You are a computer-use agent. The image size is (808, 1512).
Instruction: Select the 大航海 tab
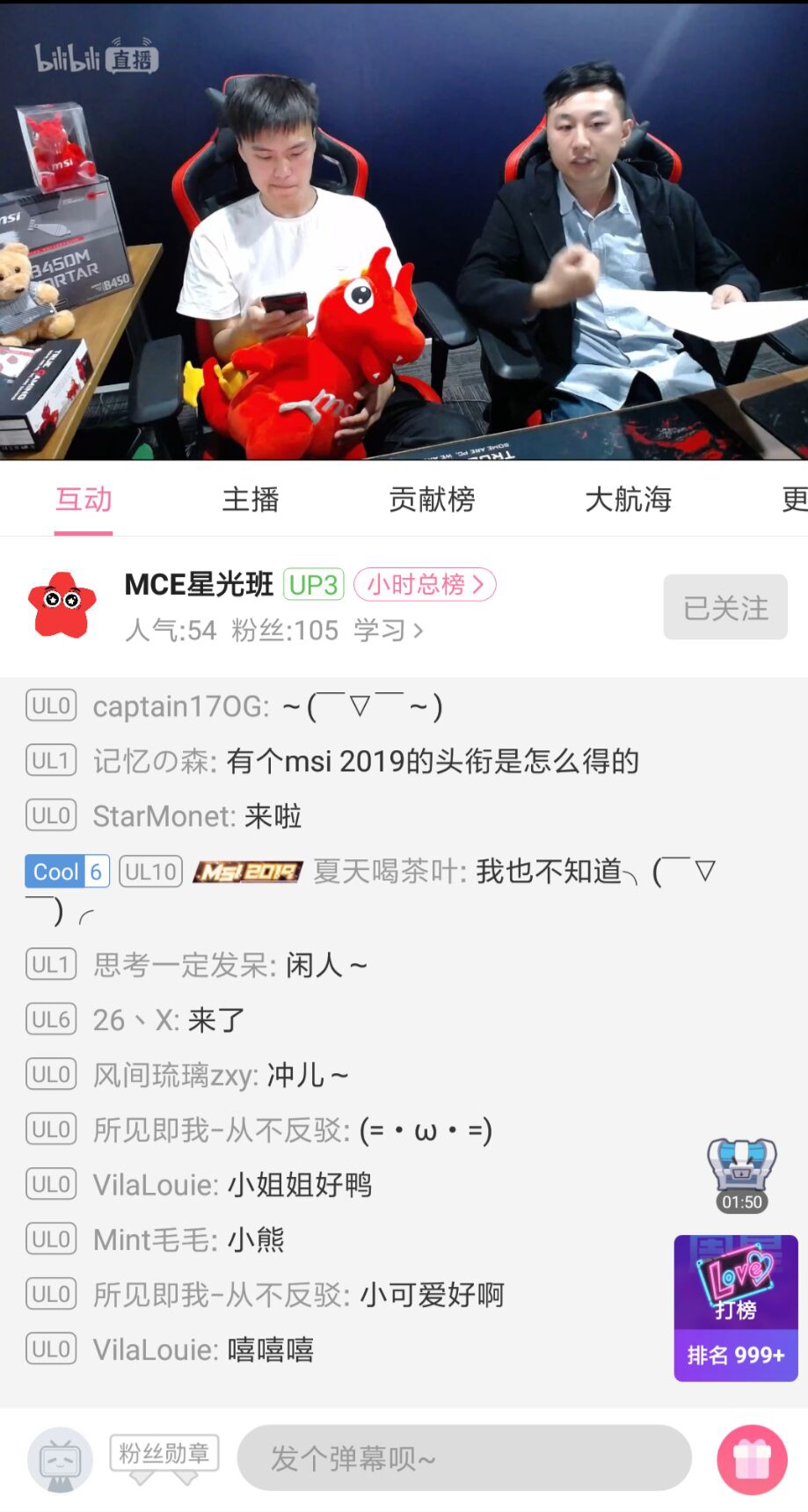(628, 500)
